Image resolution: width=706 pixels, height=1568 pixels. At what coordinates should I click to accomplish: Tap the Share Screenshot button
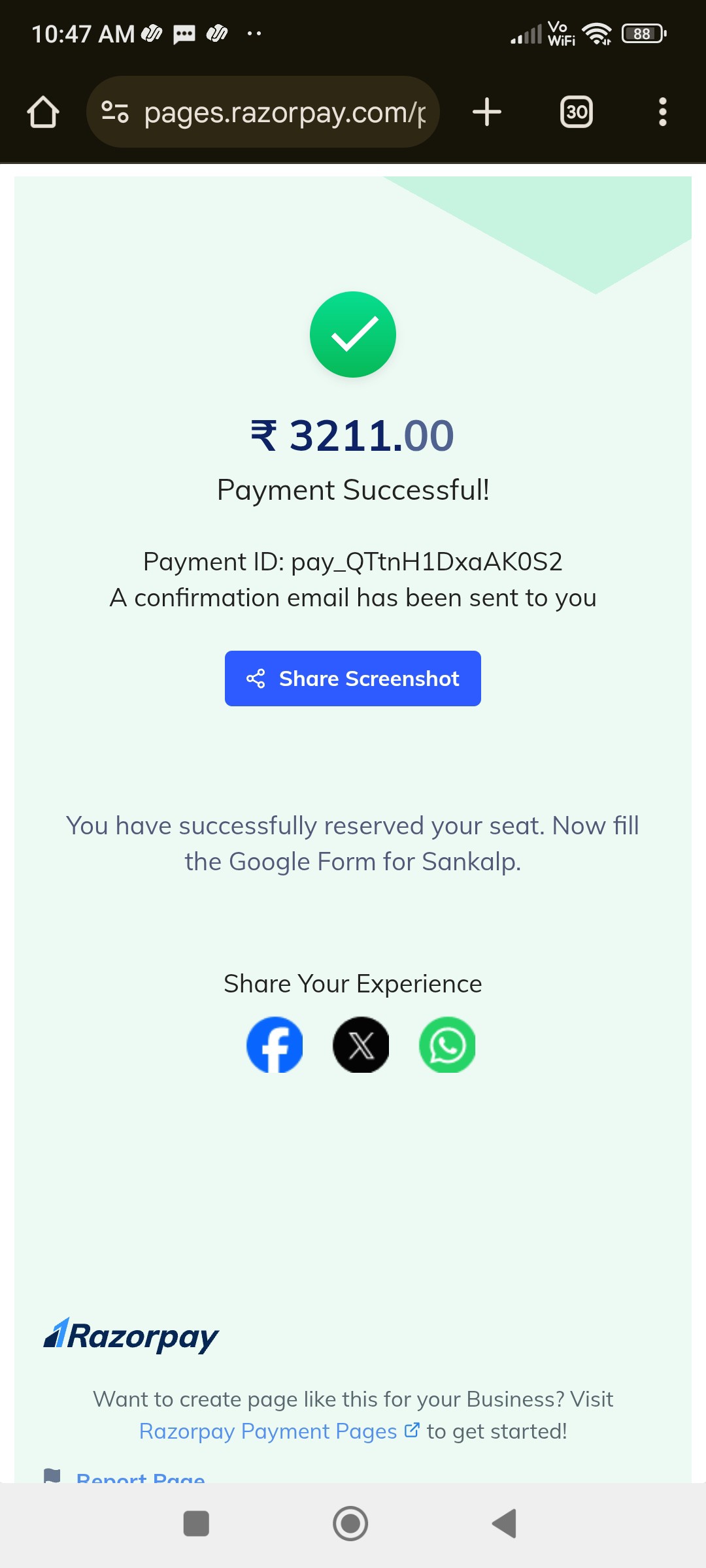tap(353, 678)
